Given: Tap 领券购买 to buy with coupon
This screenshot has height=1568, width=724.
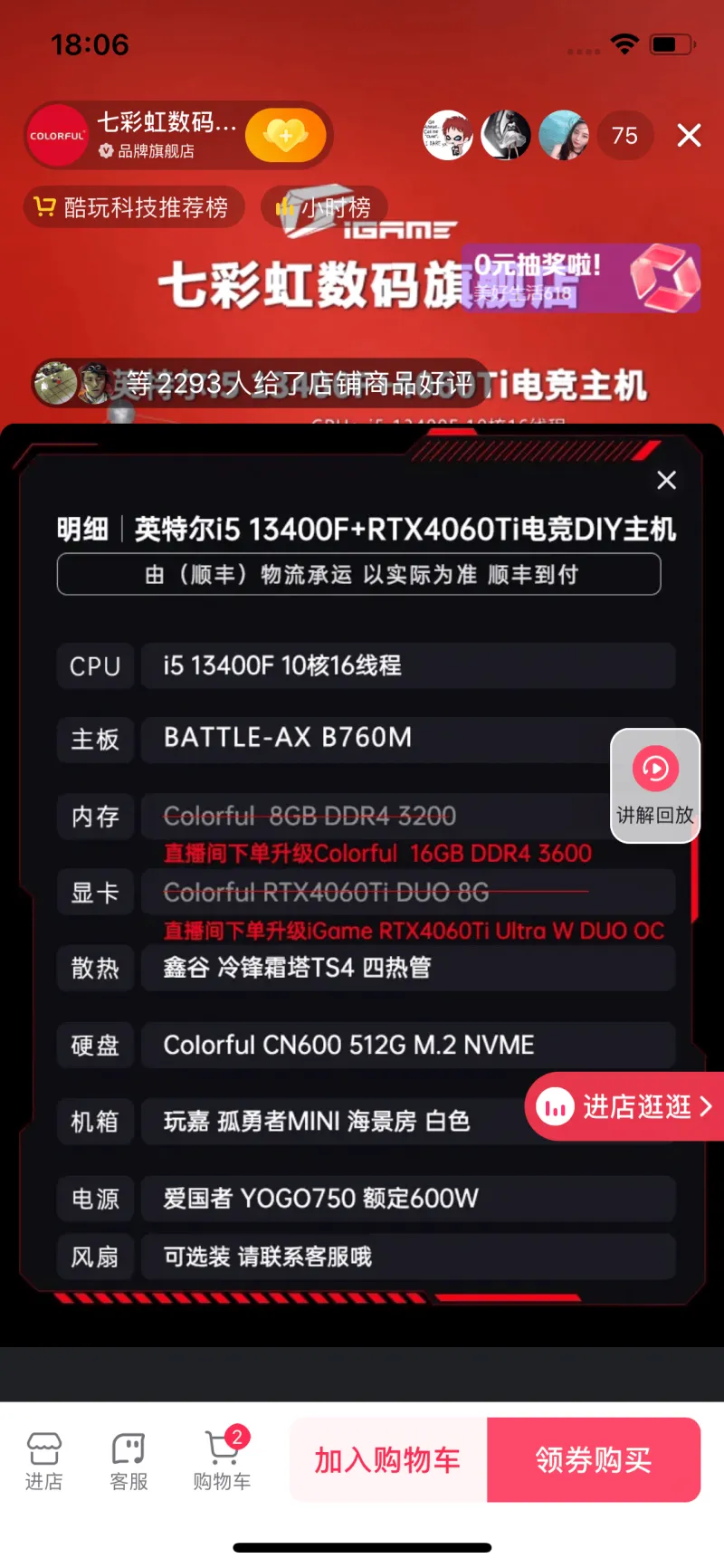Looking at the screenshot, I should 594,1459.
